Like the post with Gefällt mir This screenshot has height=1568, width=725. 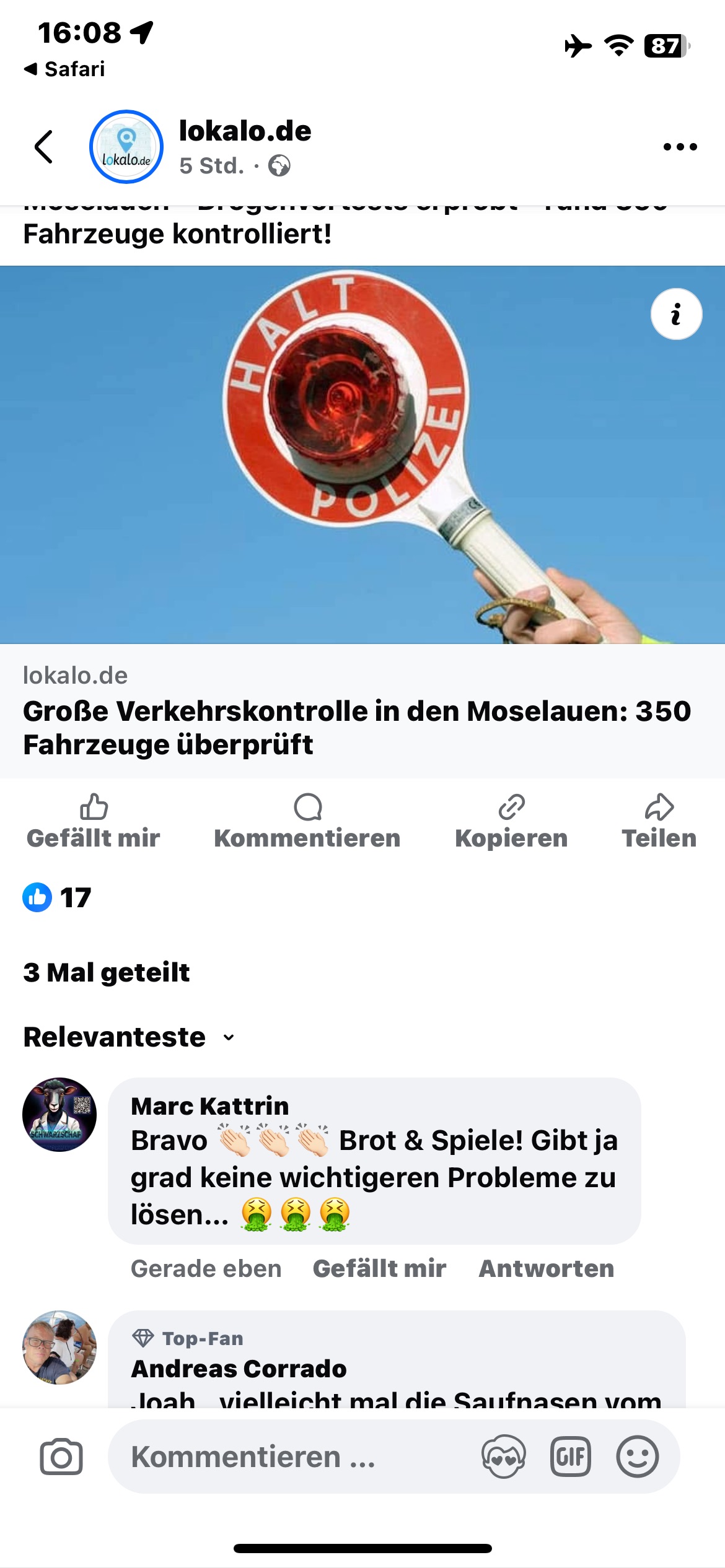coord(94,822)
